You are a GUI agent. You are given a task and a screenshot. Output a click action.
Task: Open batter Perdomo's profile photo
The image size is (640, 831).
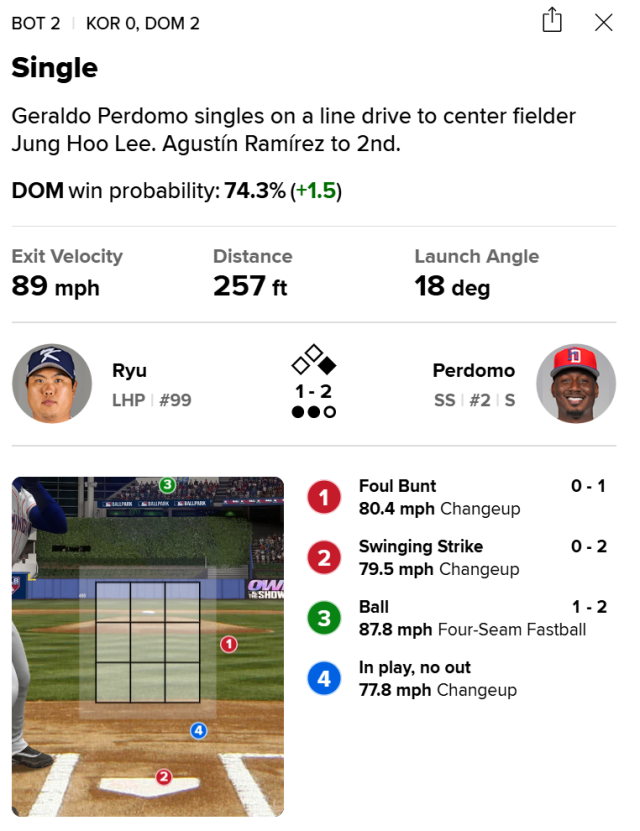(575, 384)
